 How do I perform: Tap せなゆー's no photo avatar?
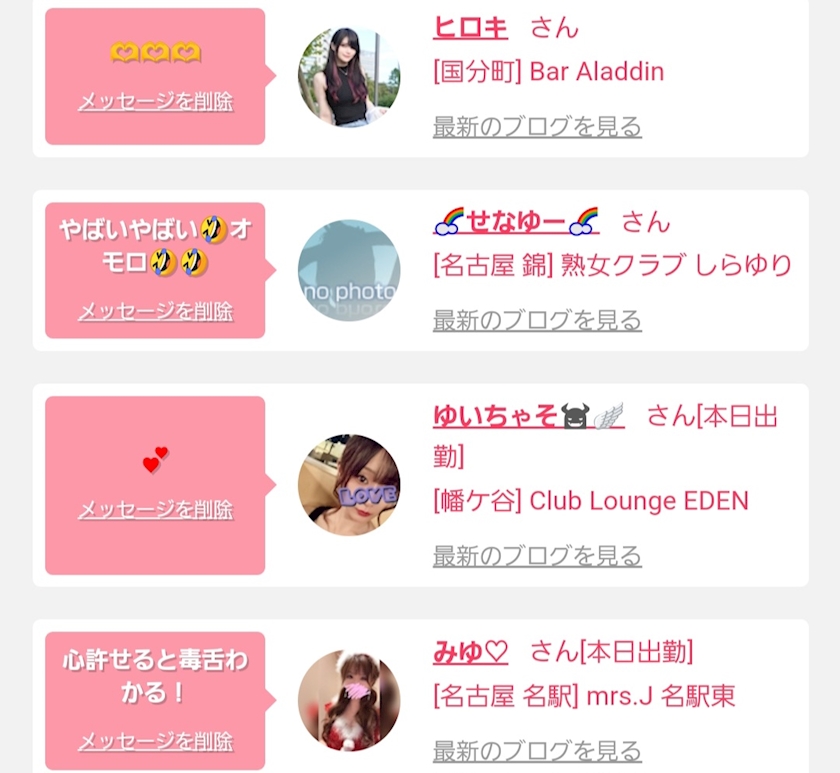pos(349,271)
